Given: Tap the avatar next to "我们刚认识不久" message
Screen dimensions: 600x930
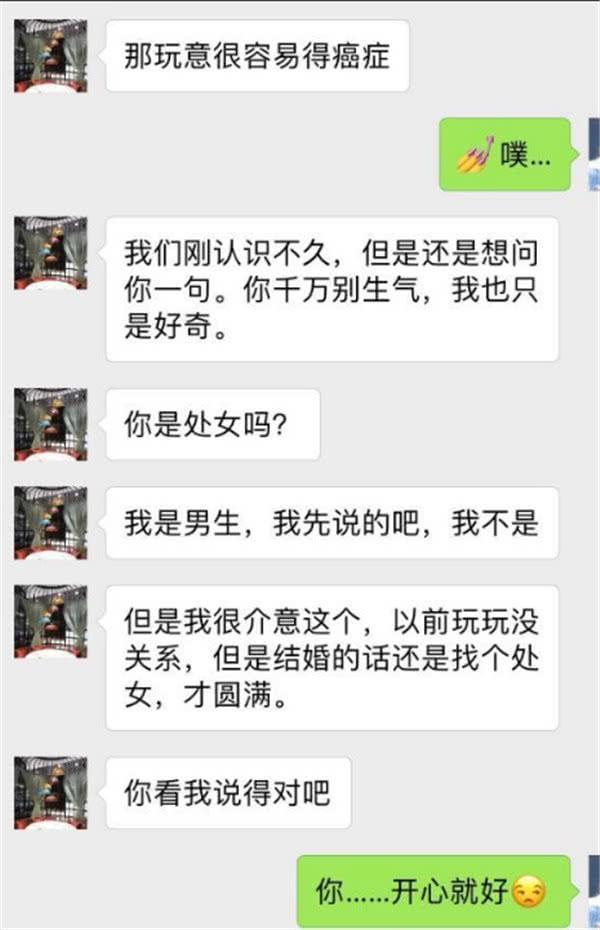Looking at the screenshot, I should (50, 253).
